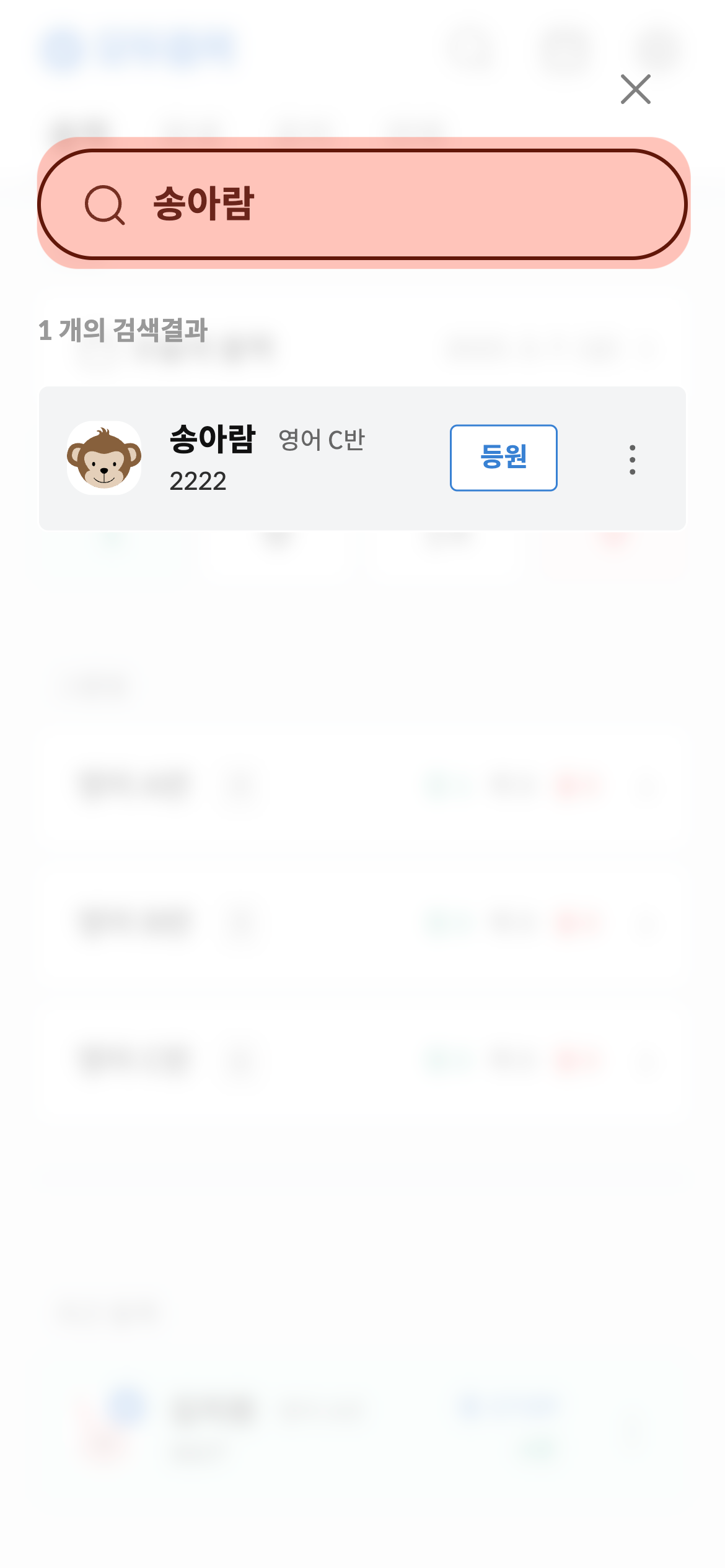Tap the search field containing 송아람
This screenshot has width=725, height=1568.
pos(372,204)
